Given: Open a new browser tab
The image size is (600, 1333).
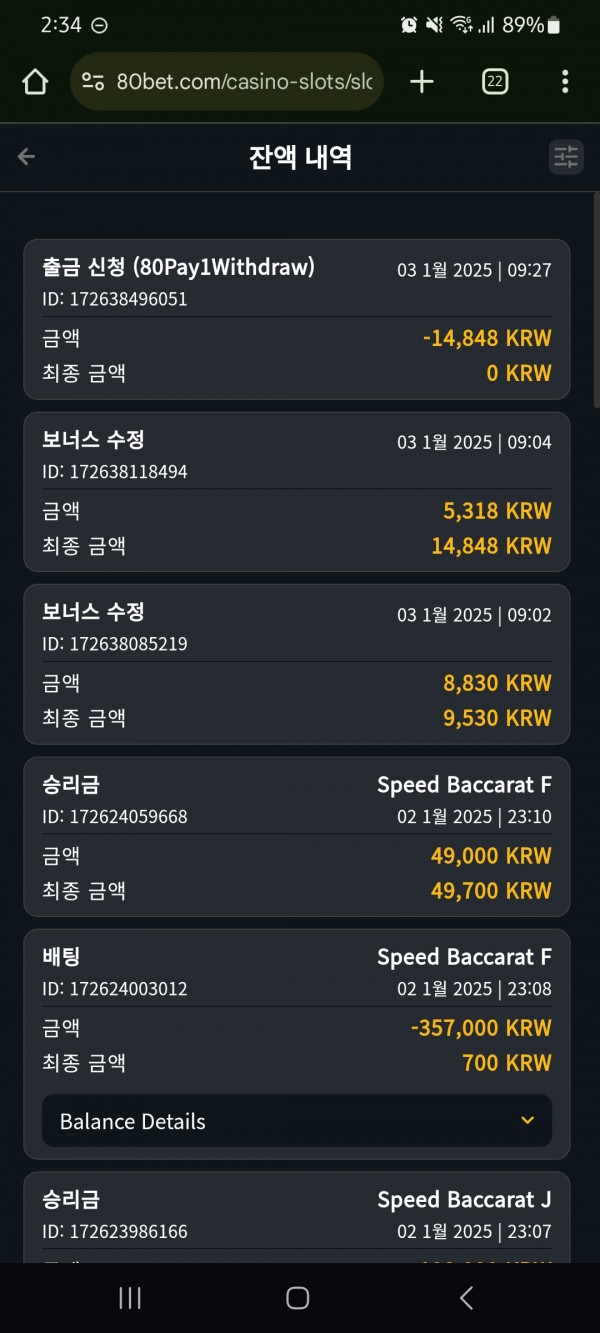Looking at the screenshot, I should [422, 82].
